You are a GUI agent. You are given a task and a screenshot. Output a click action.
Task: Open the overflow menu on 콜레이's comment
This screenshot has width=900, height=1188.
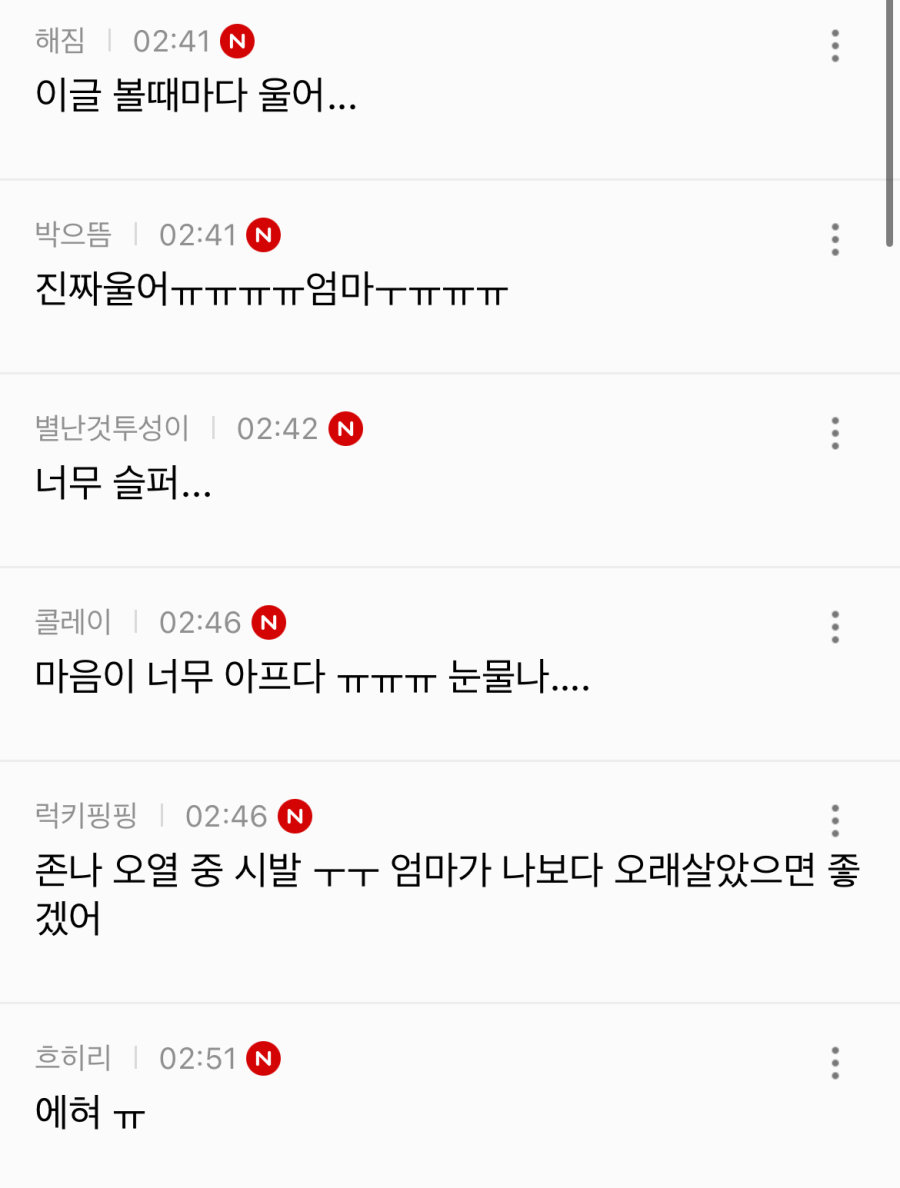click(x=835, y=627)
